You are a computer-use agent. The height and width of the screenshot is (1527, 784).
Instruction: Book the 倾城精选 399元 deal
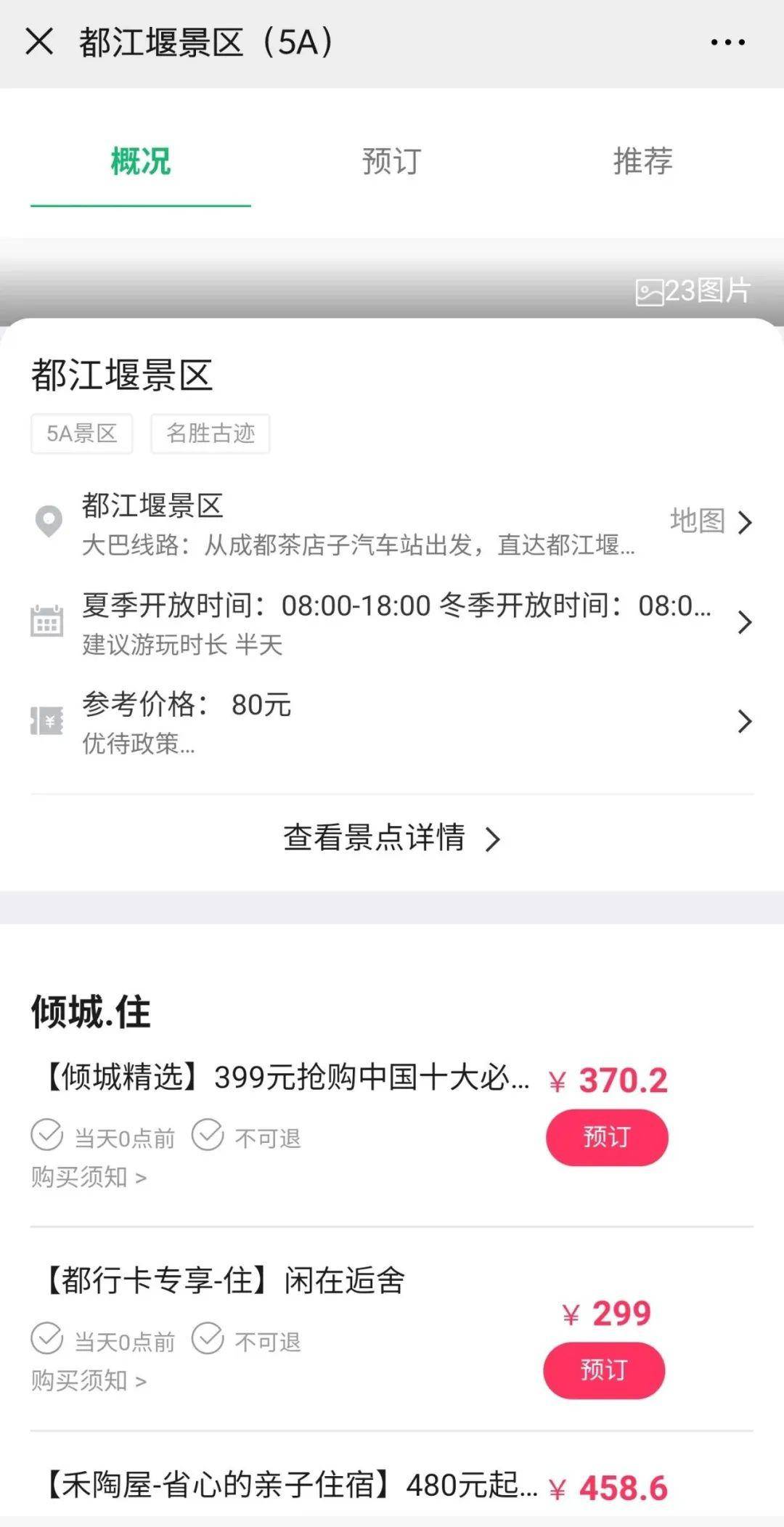(606, 1137)
